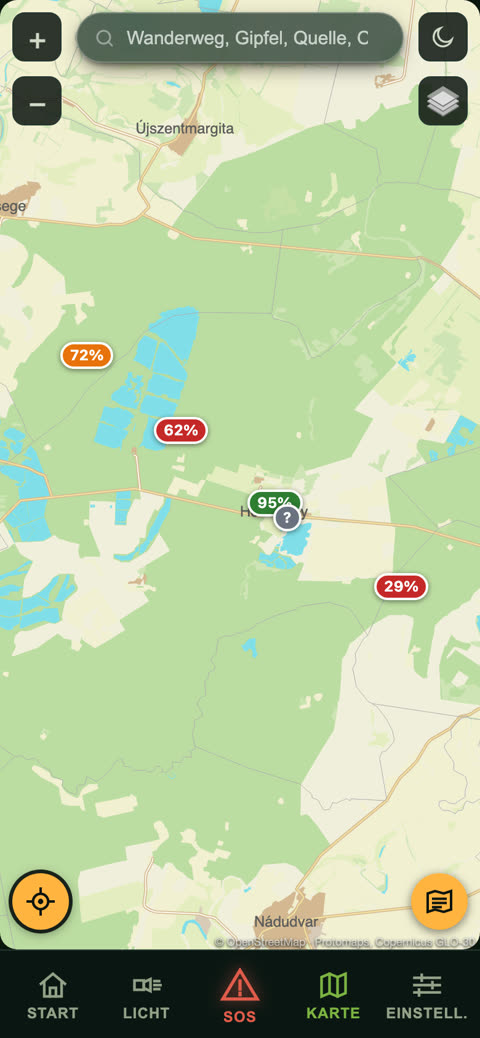Screen dimensions: 480x1038
Task: Center map on my current location
Action: coord(40,902)
